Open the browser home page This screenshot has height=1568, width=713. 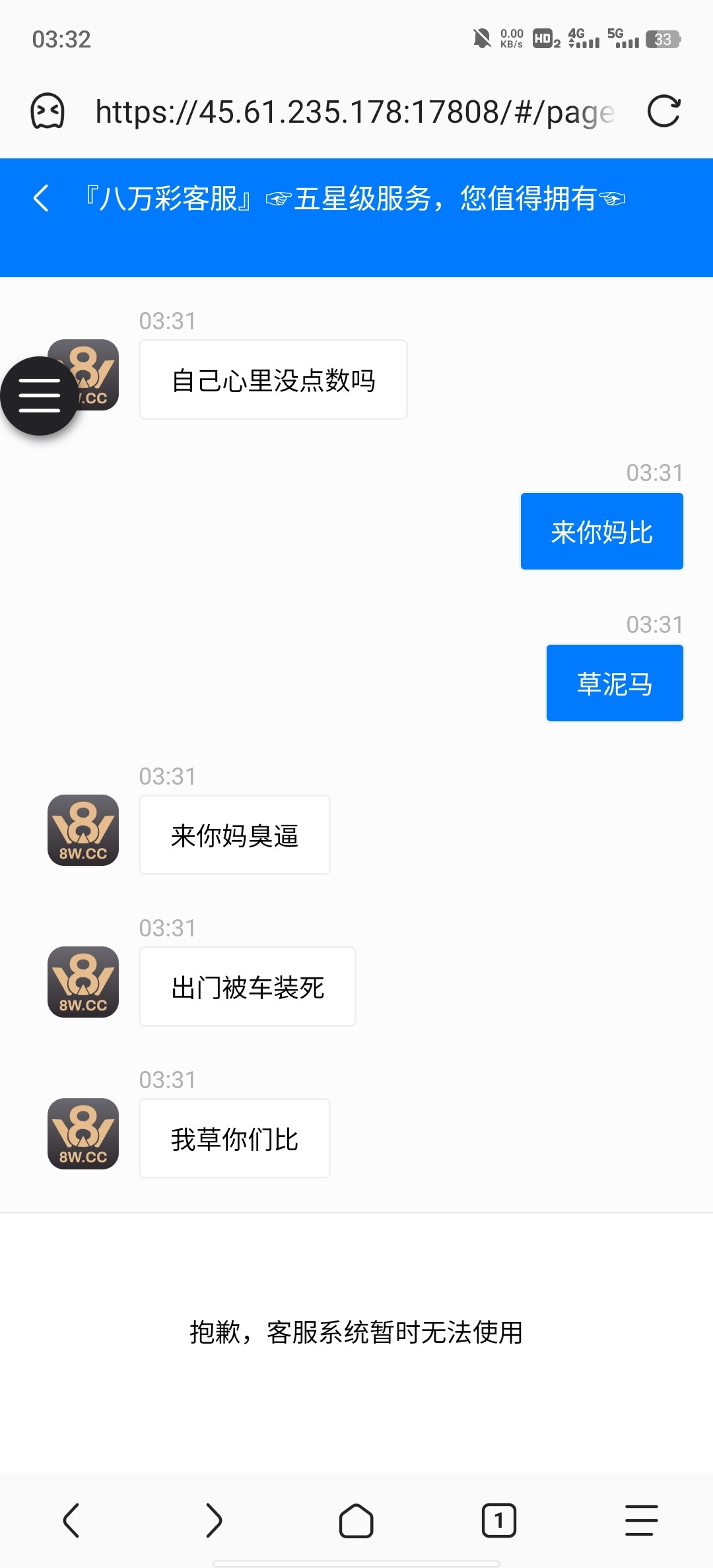click(x=356, y=1520)
